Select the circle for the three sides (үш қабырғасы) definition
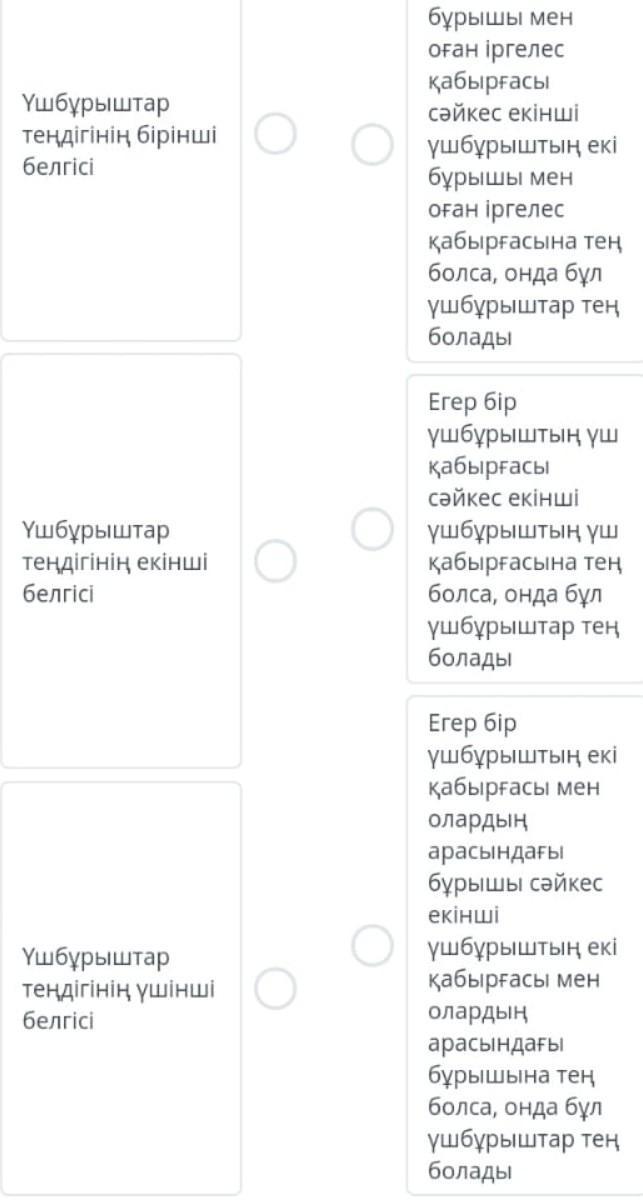The width and height of the screenshot is (643, 1203). click(372, 529)
